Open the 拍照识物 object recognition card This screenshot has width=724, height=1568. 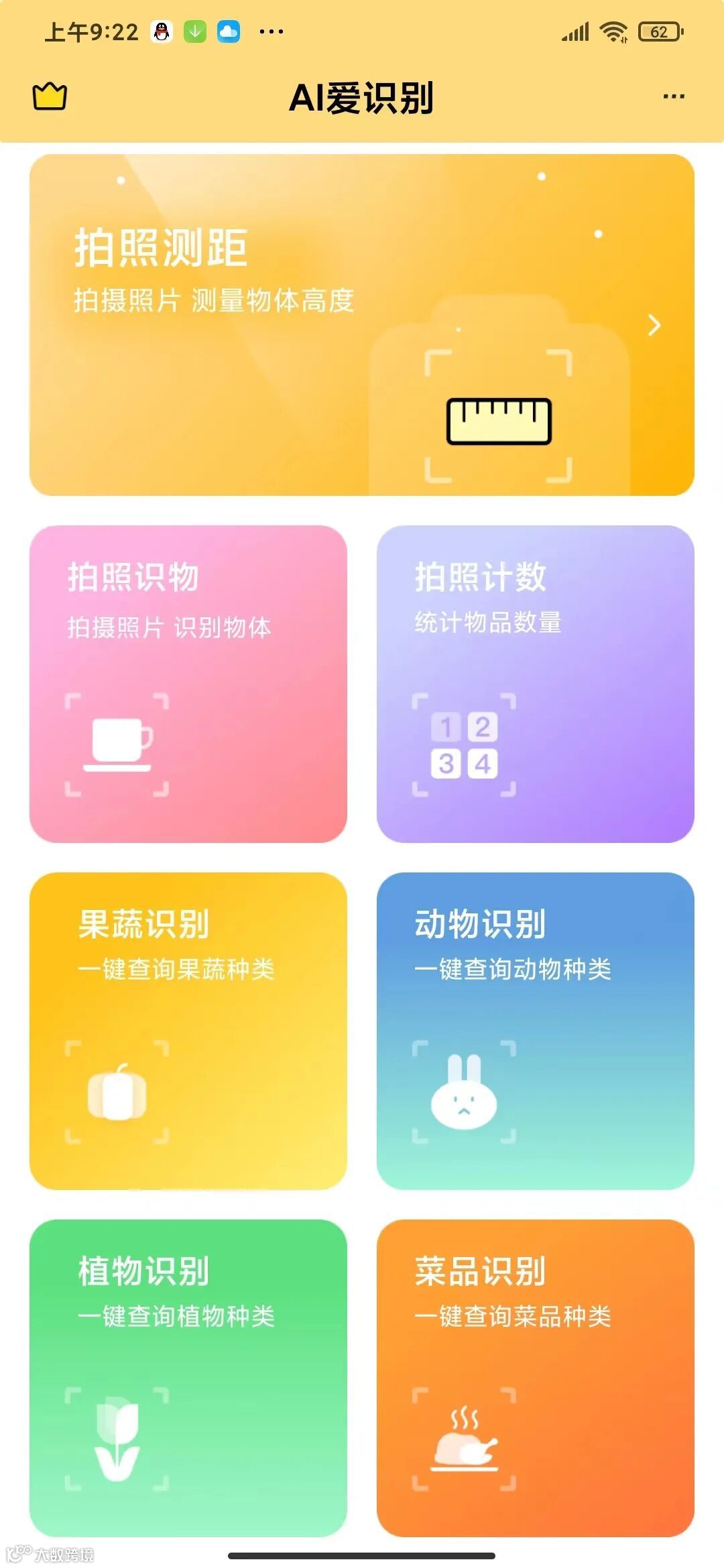click(x=188, y=683)
